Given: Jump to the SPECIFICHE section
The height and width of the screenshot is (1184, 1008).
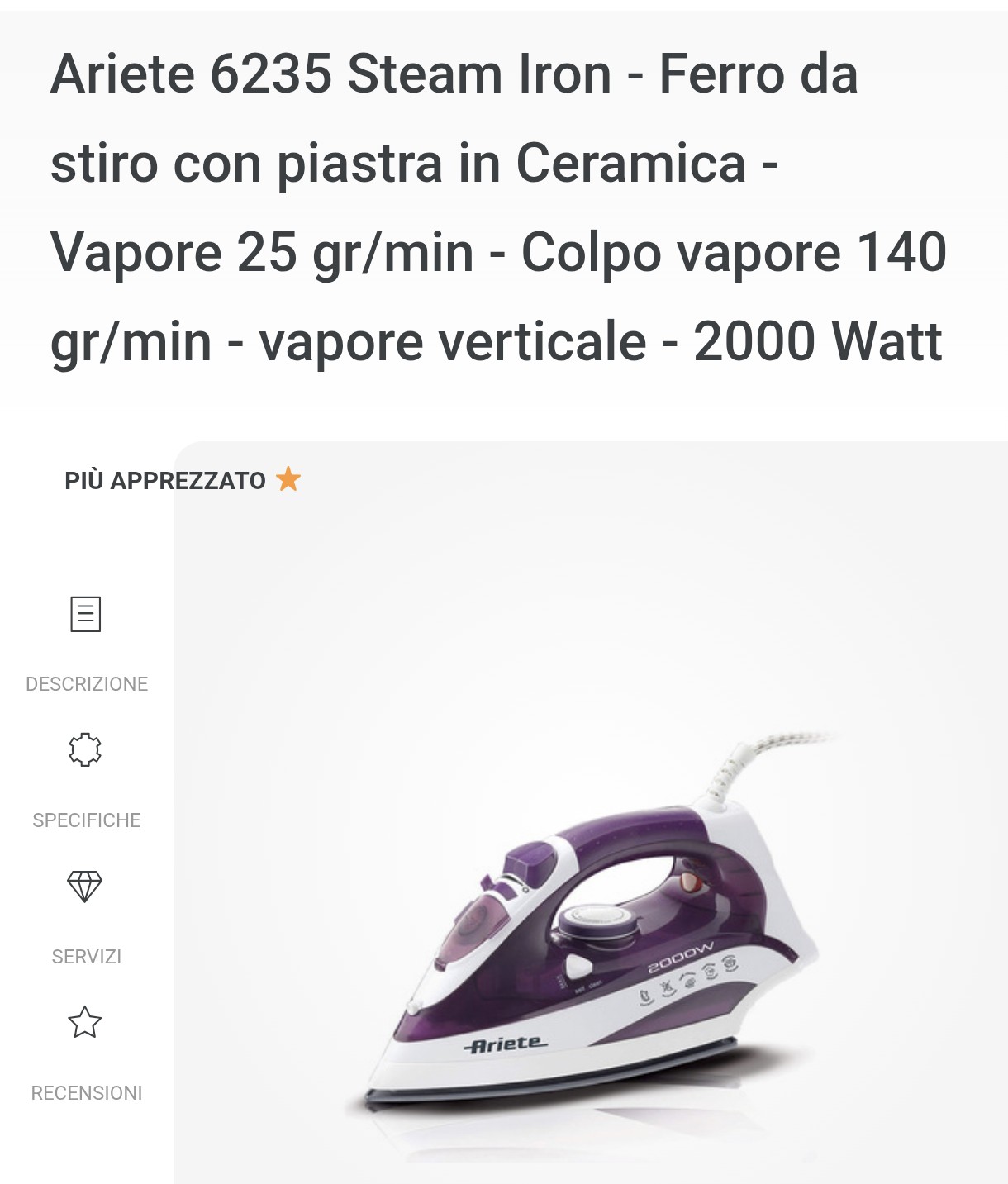Looking at the screenshot, I should 86,820.
